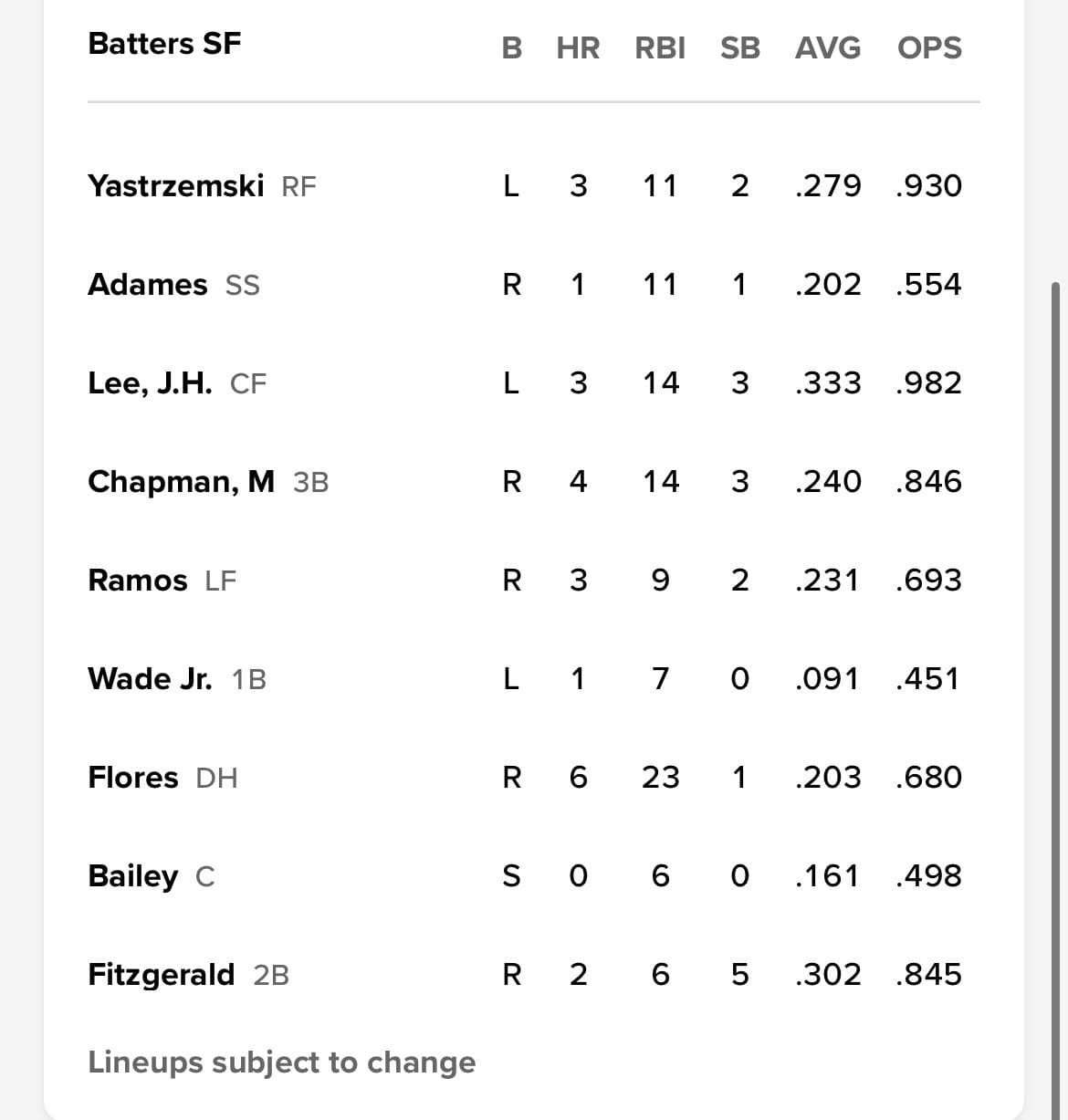Open Bailey's player page
Viewport: 1068px width, 1120px height.
(x=133, y=875)
